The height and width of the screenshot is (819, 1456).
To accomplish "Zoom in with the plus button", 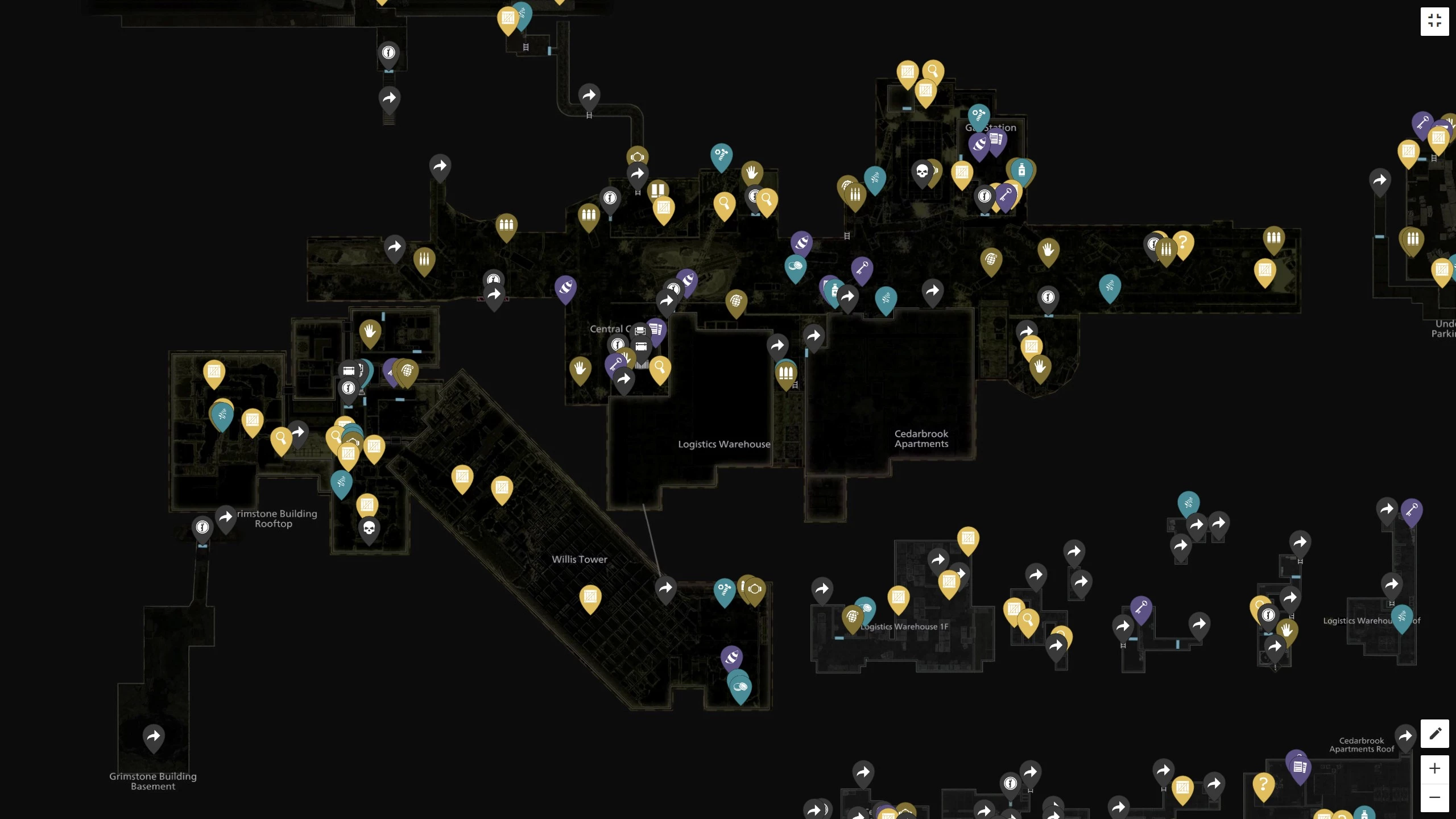I will click(x=1434, y=768).
